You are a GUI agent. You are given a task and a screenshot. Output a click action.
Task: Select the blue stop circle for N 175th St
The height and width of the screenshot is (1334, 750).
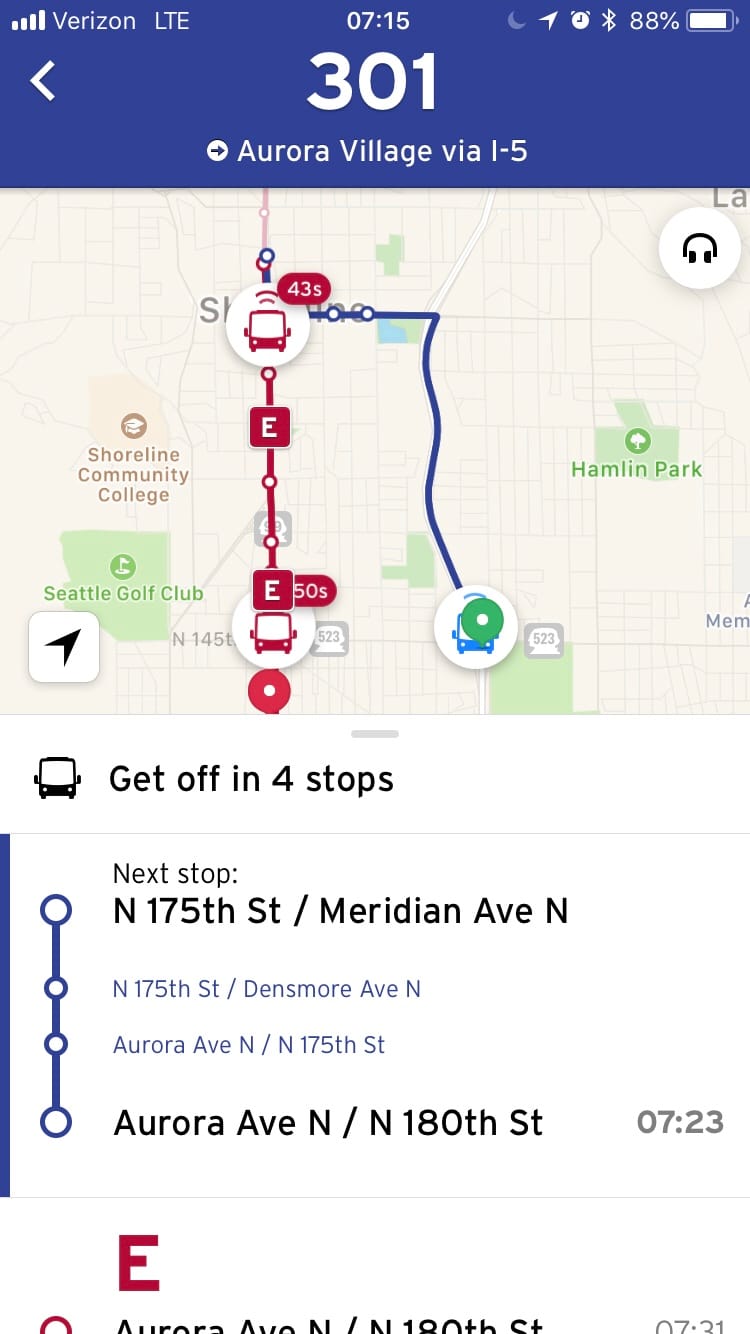[56, 909]
